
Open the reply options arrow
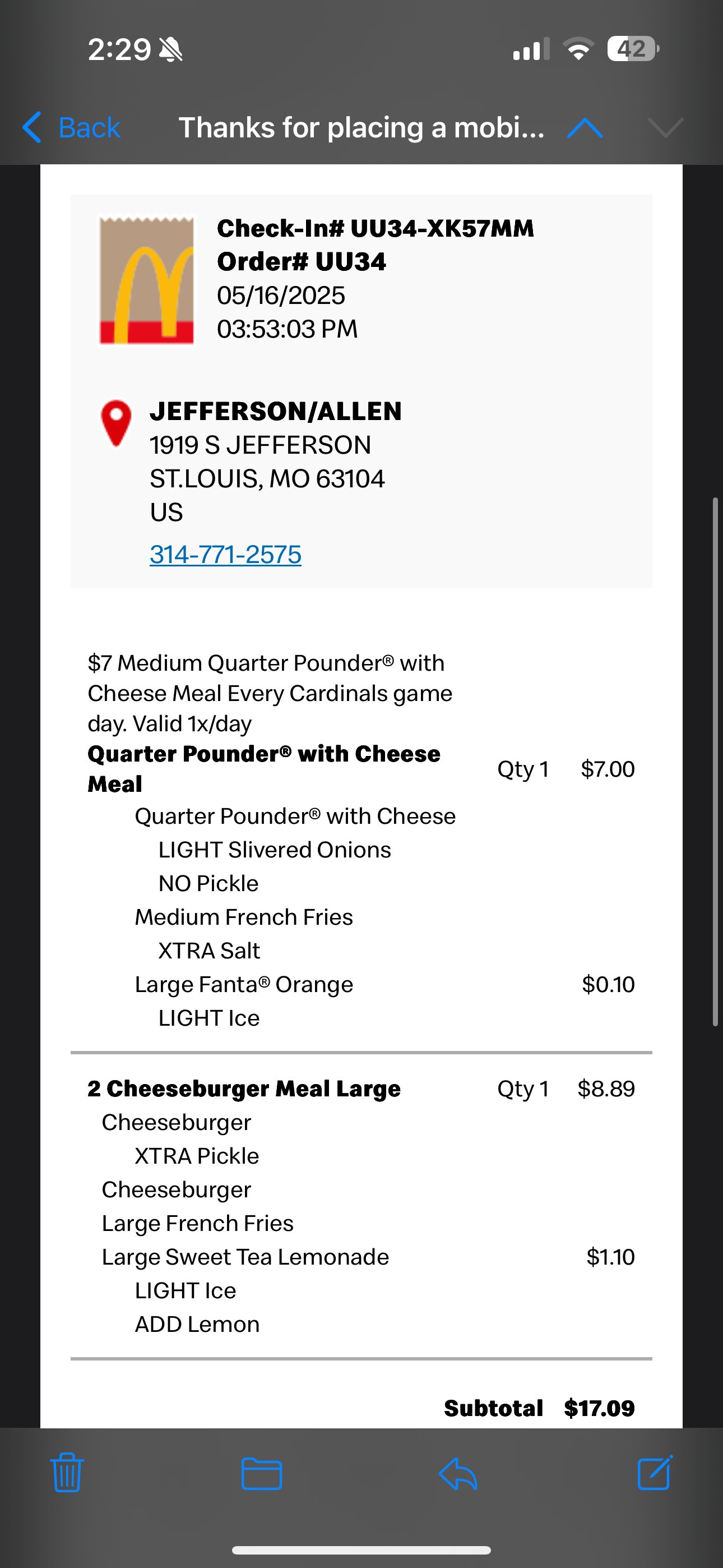click(x=458, y=1474)
